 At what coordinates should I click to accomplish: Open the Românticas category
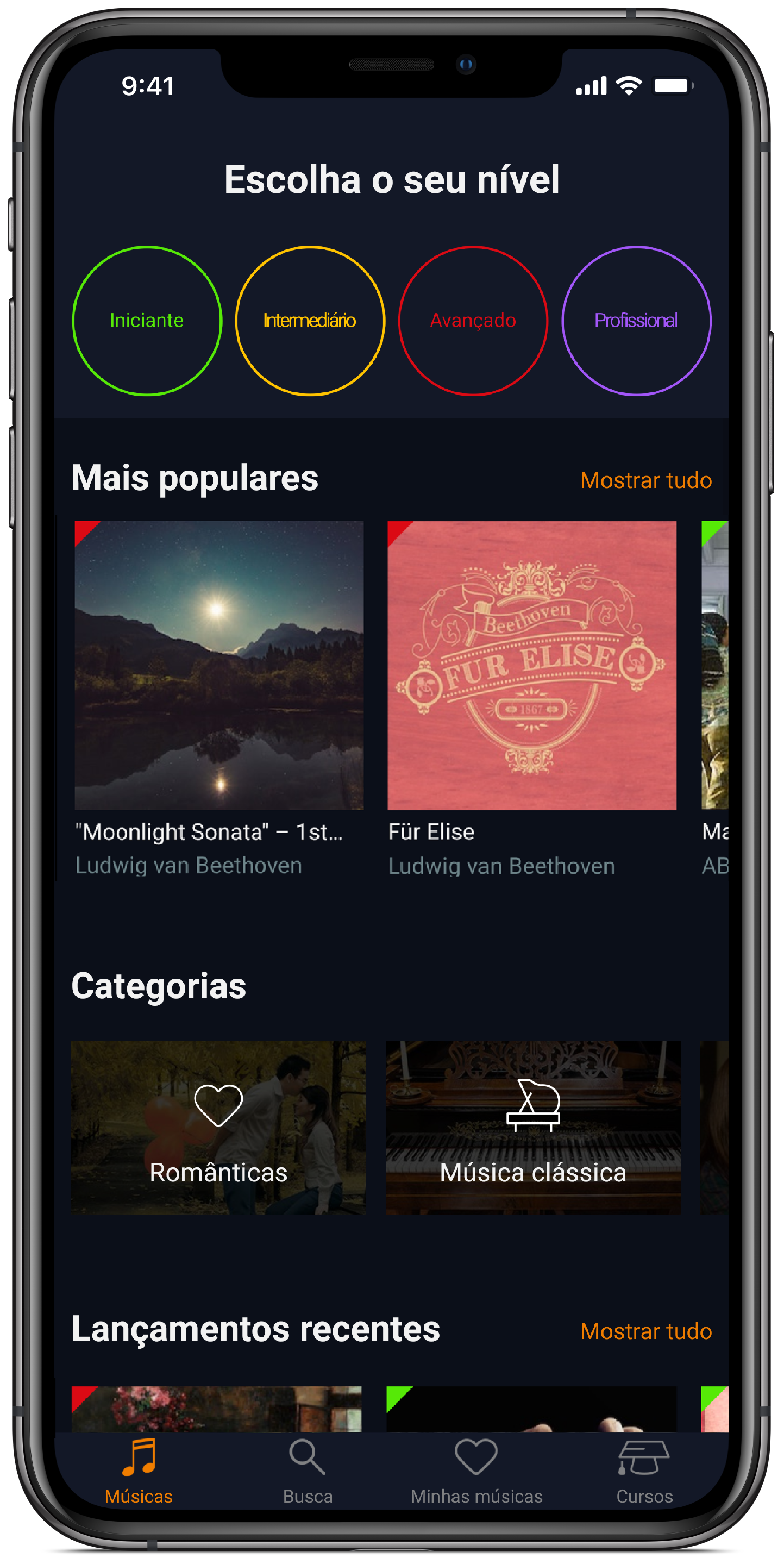(218, 1127)
